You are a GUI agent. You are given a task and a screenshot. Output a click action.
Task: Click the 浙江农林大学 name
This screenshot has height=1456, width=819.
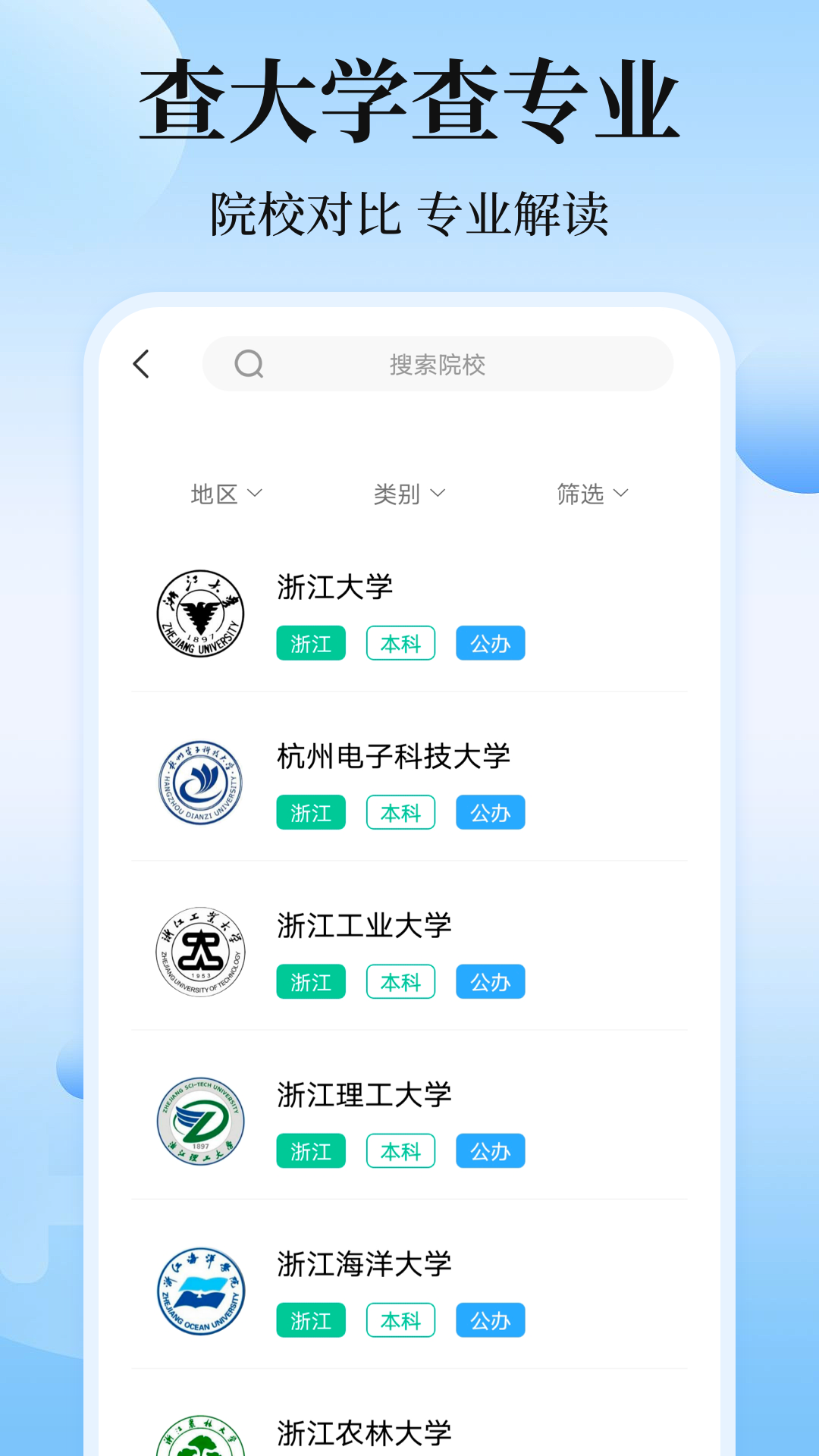365,1430
